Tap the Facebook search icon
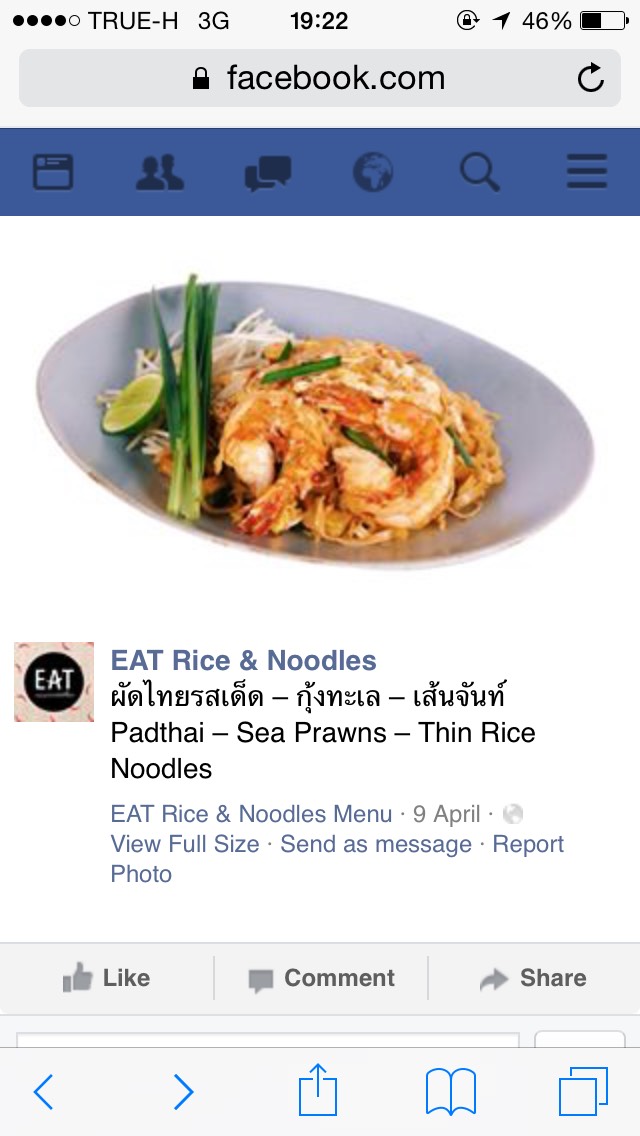 pyautogui.click(x=480, y=172)
